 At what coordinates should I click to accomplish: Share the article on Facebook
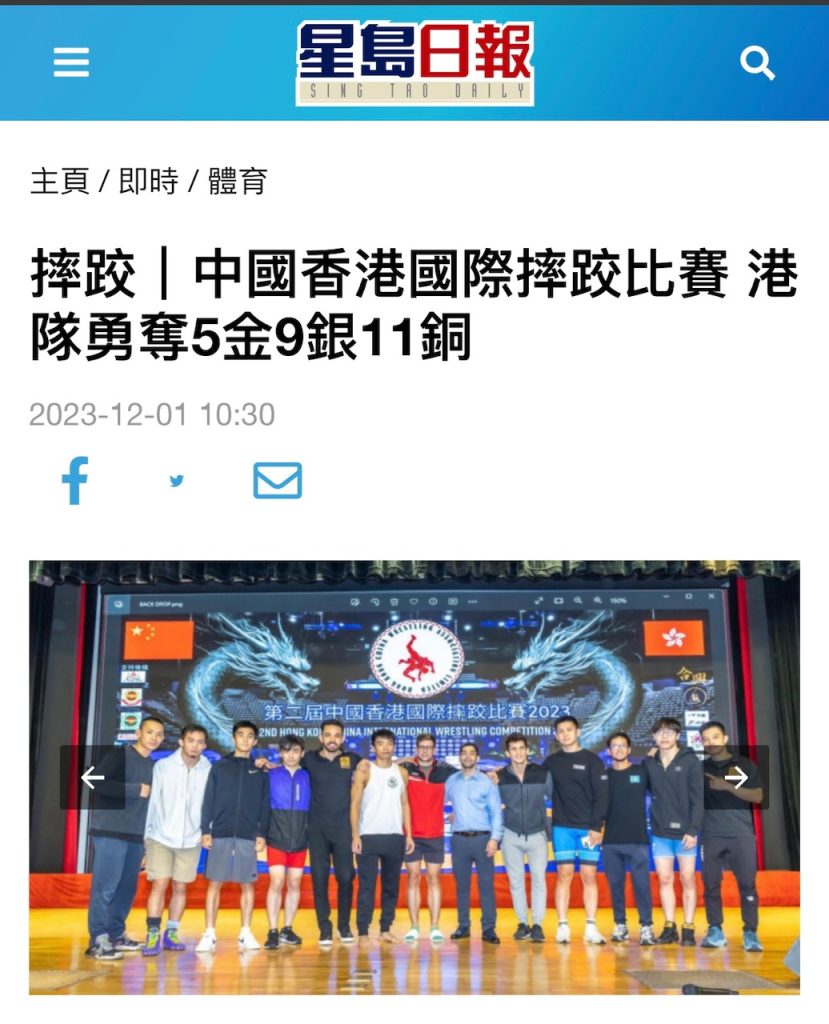coord(75,480)
